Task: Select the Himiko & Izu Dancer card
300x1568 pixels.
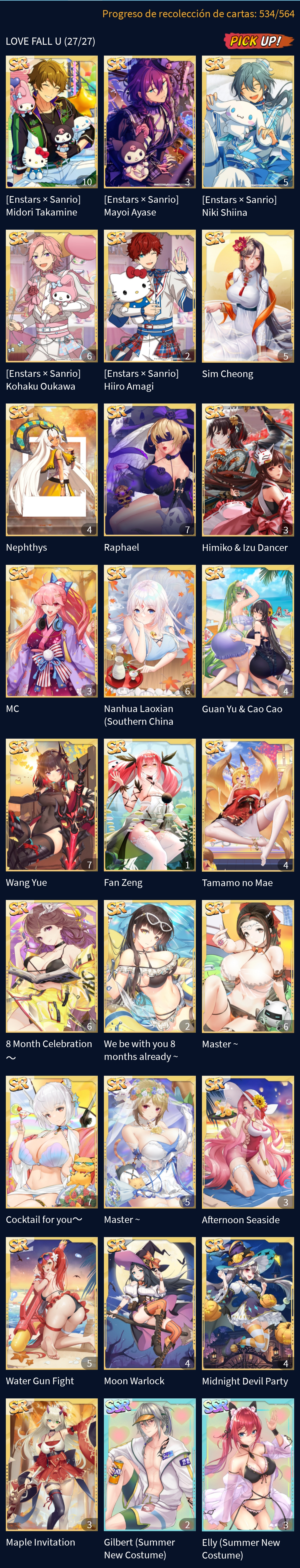Action: coord(248,469)
